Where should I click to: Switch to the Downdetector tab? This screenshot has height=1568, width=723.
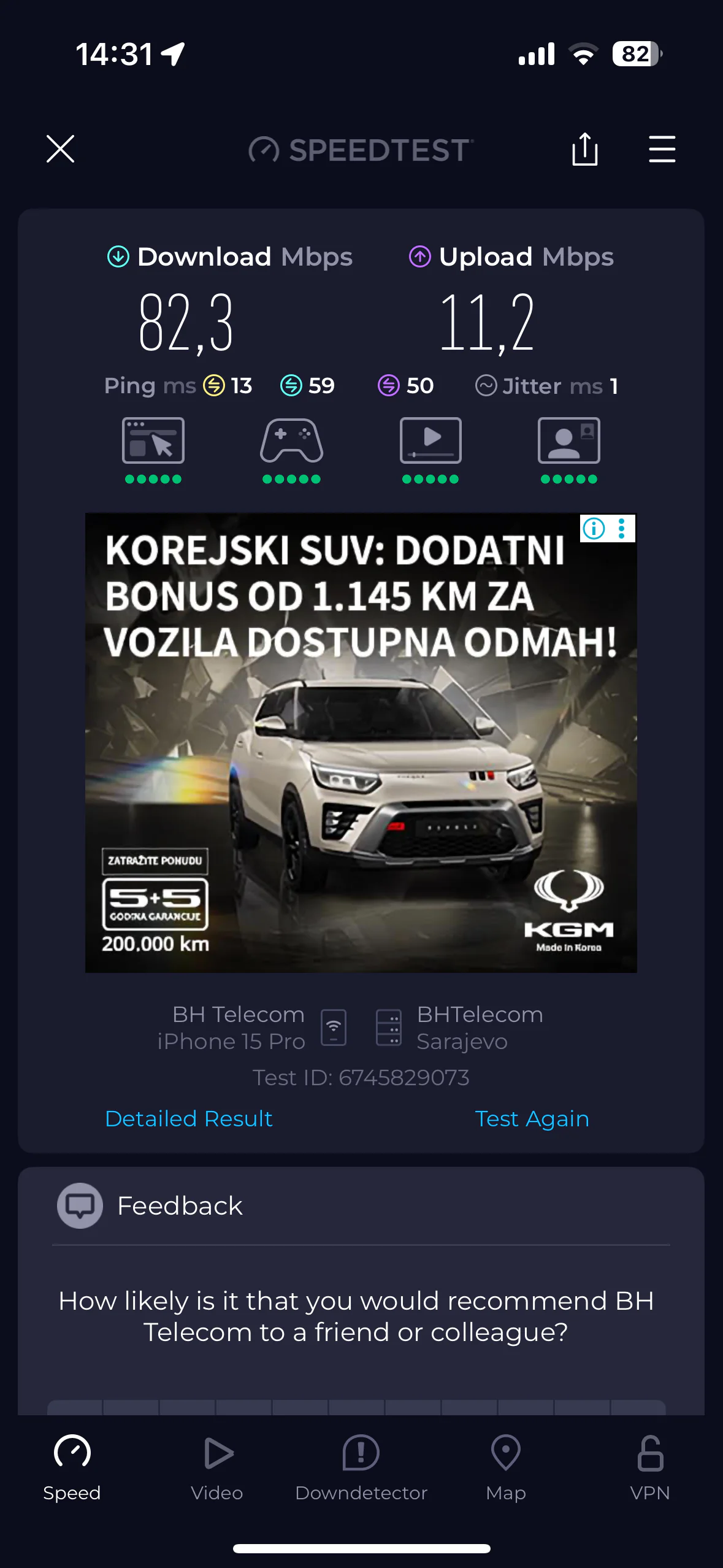click(x=361, y=1466)
